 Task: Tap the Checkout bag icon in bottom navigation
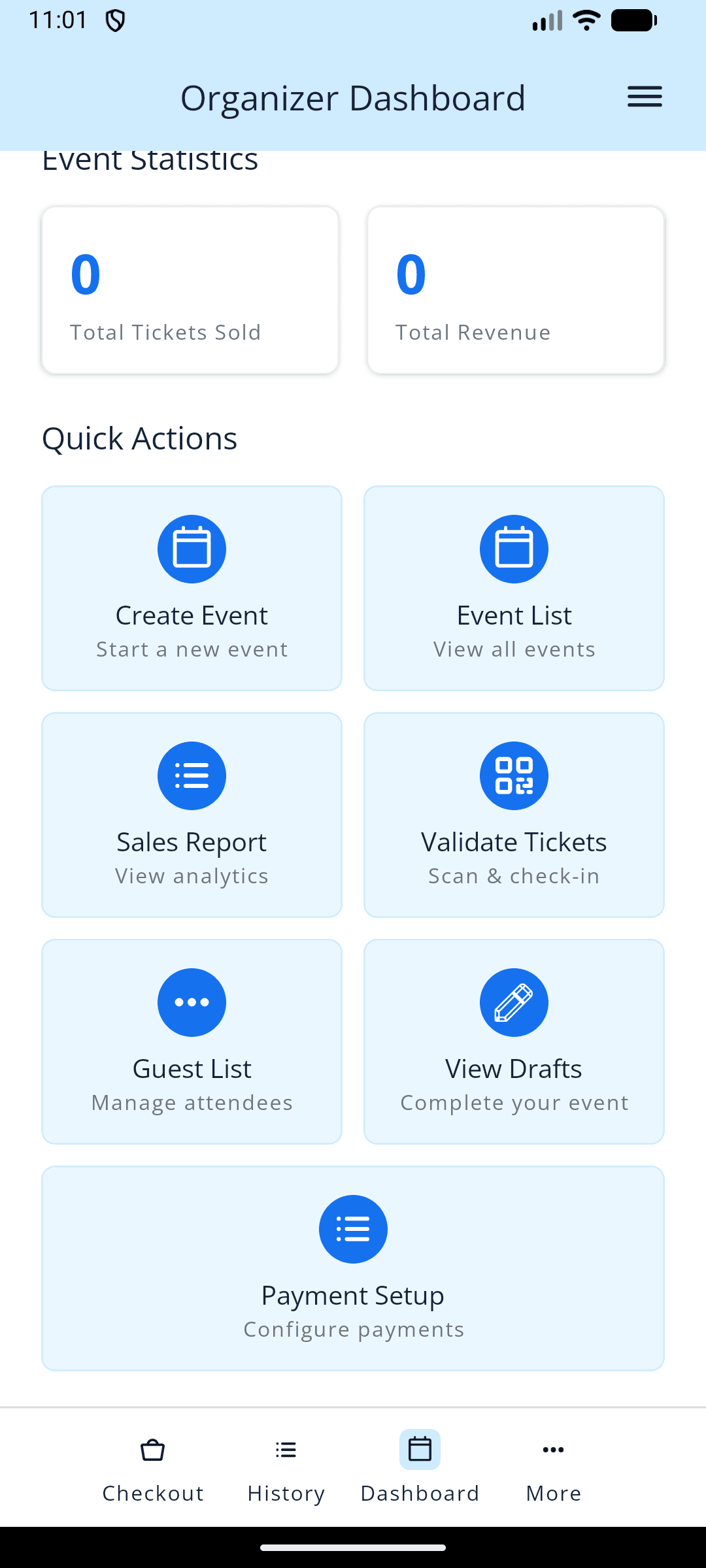[x=153, y=1450]
